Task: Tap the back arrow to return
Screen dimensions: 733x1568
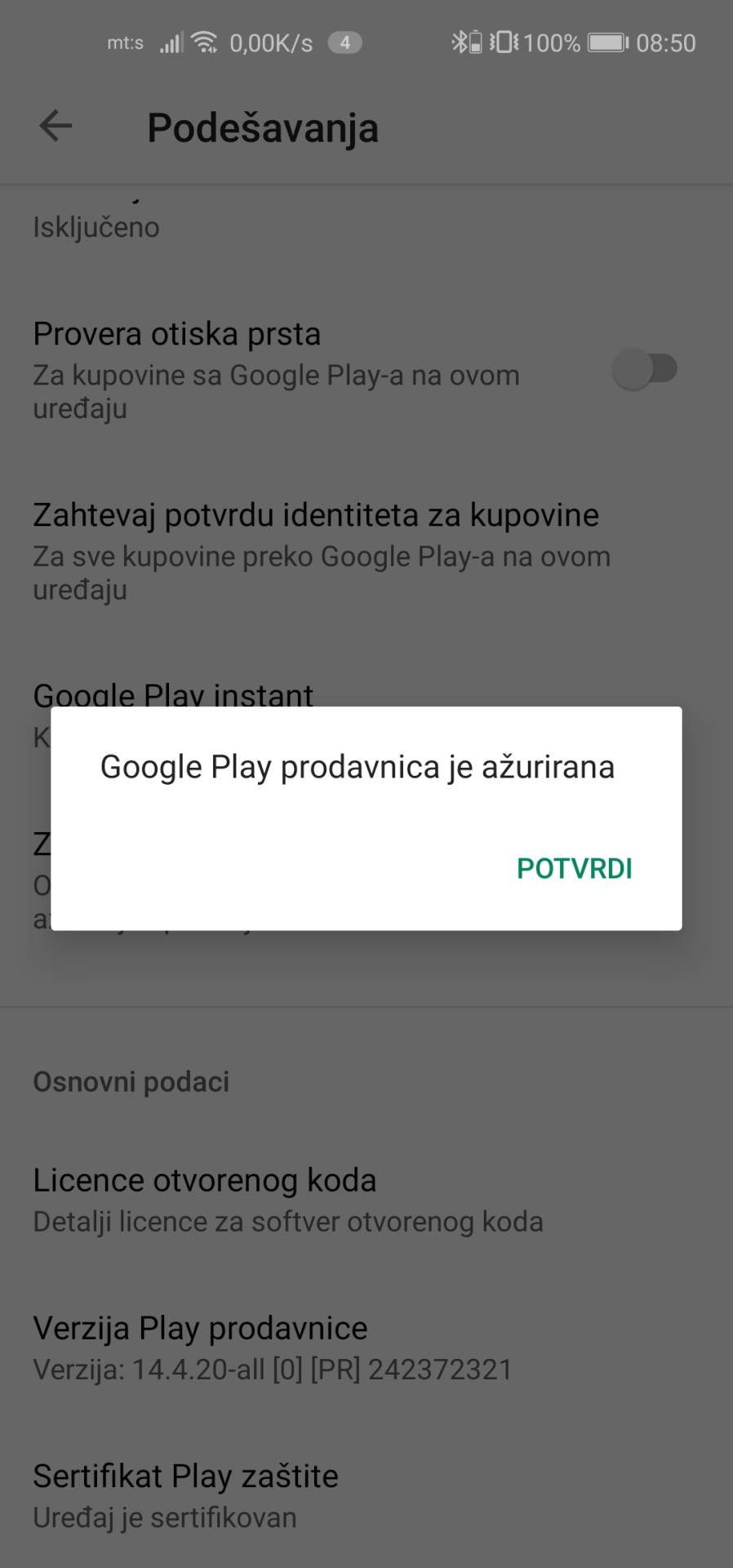Action: pyautogui.click(x=54, y=126)
